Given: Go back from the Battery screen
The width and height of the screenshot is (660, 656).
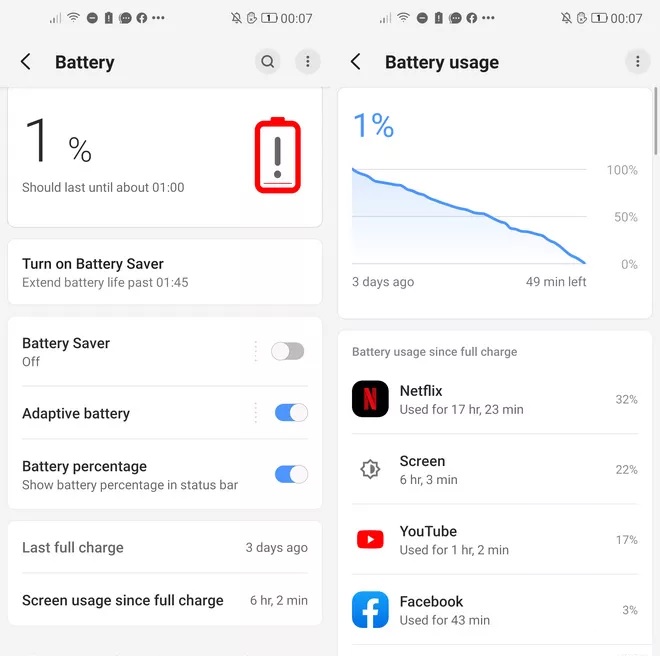Looking at the screenshot, I should (26, 62).
